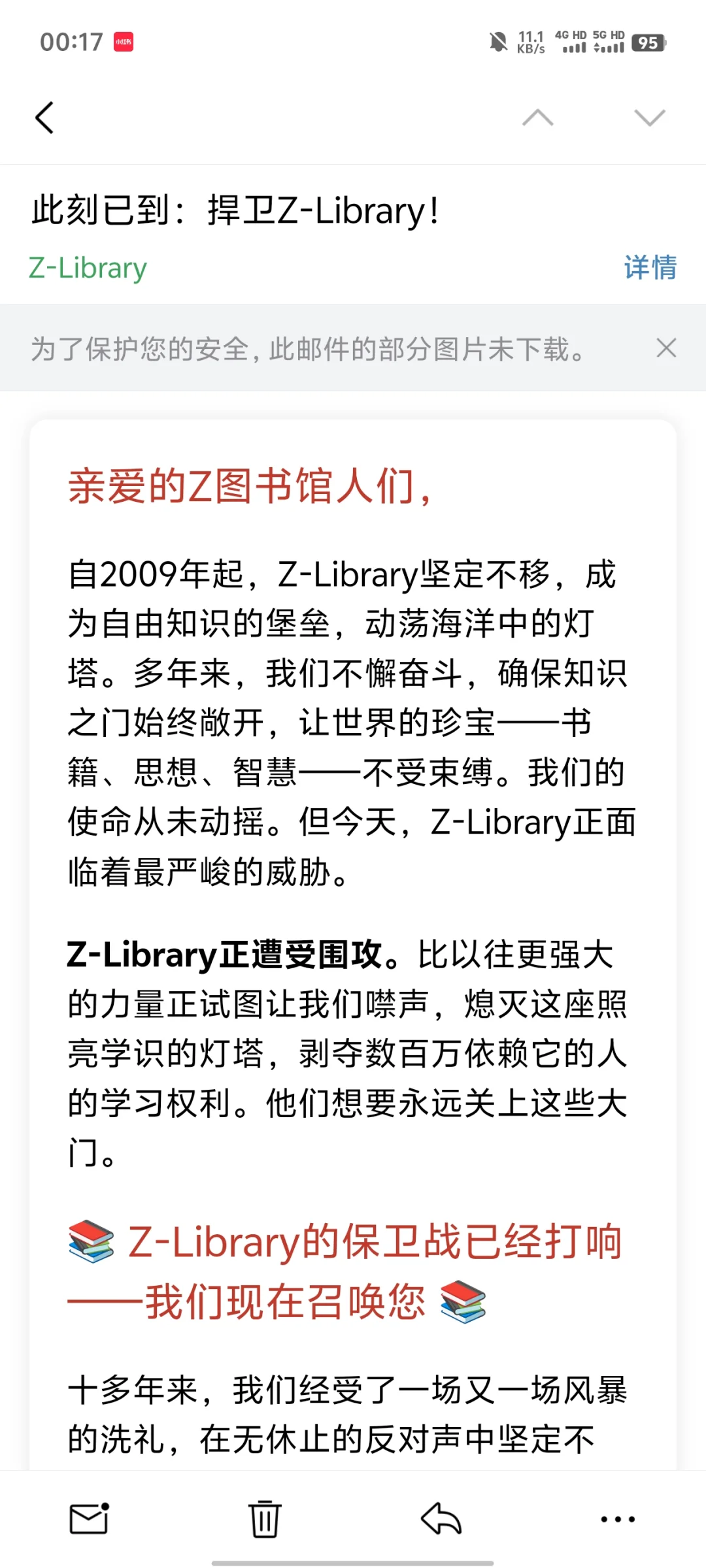
Task: Open the more options menu
Action: pyautogui.click(x=618, y=1519)
